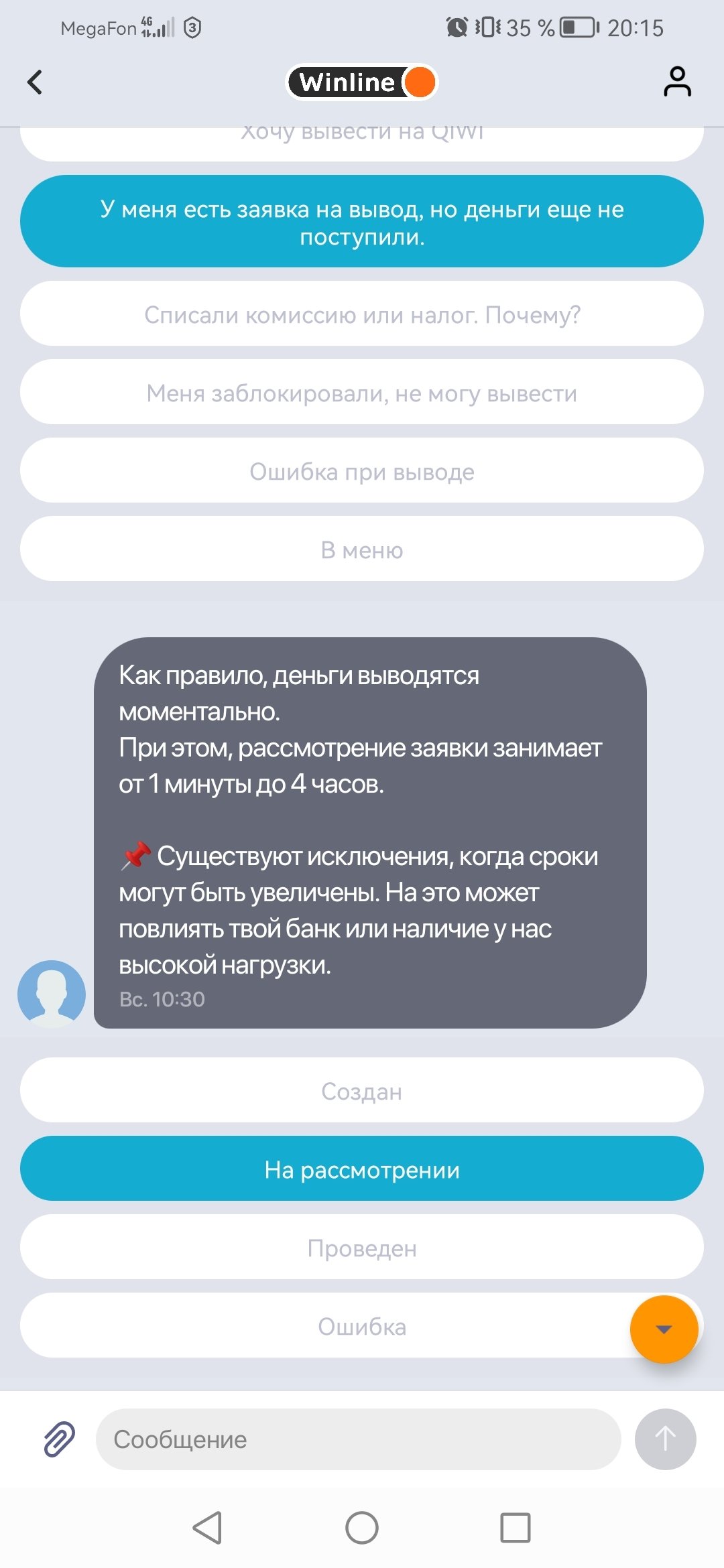The width and height of the screenshot is (724, 1568).
Task: Select the 'Ошибка' status button
Action: point(362,1326)
